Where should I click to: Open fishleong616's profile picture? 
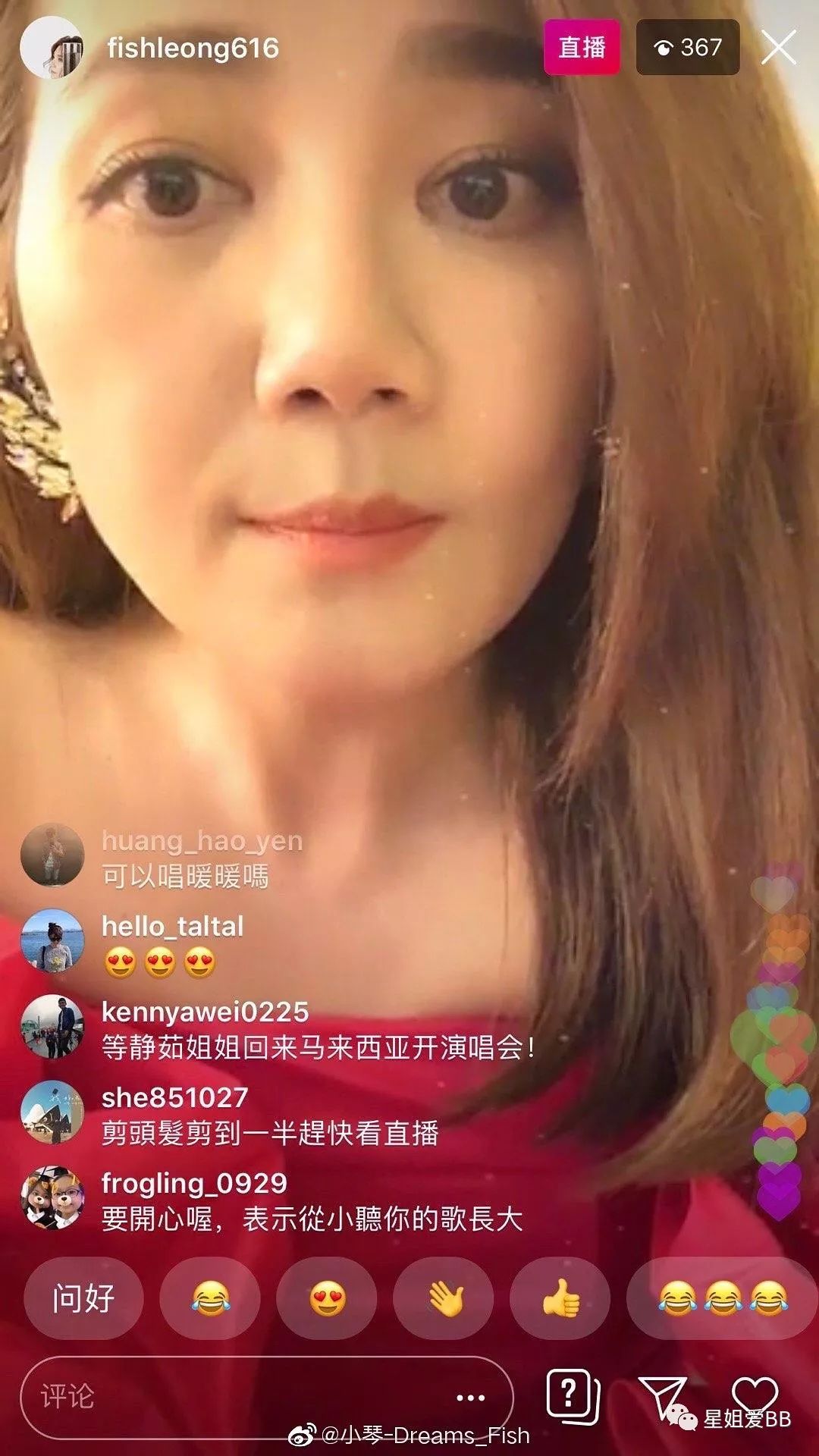(x=52, y=48)
